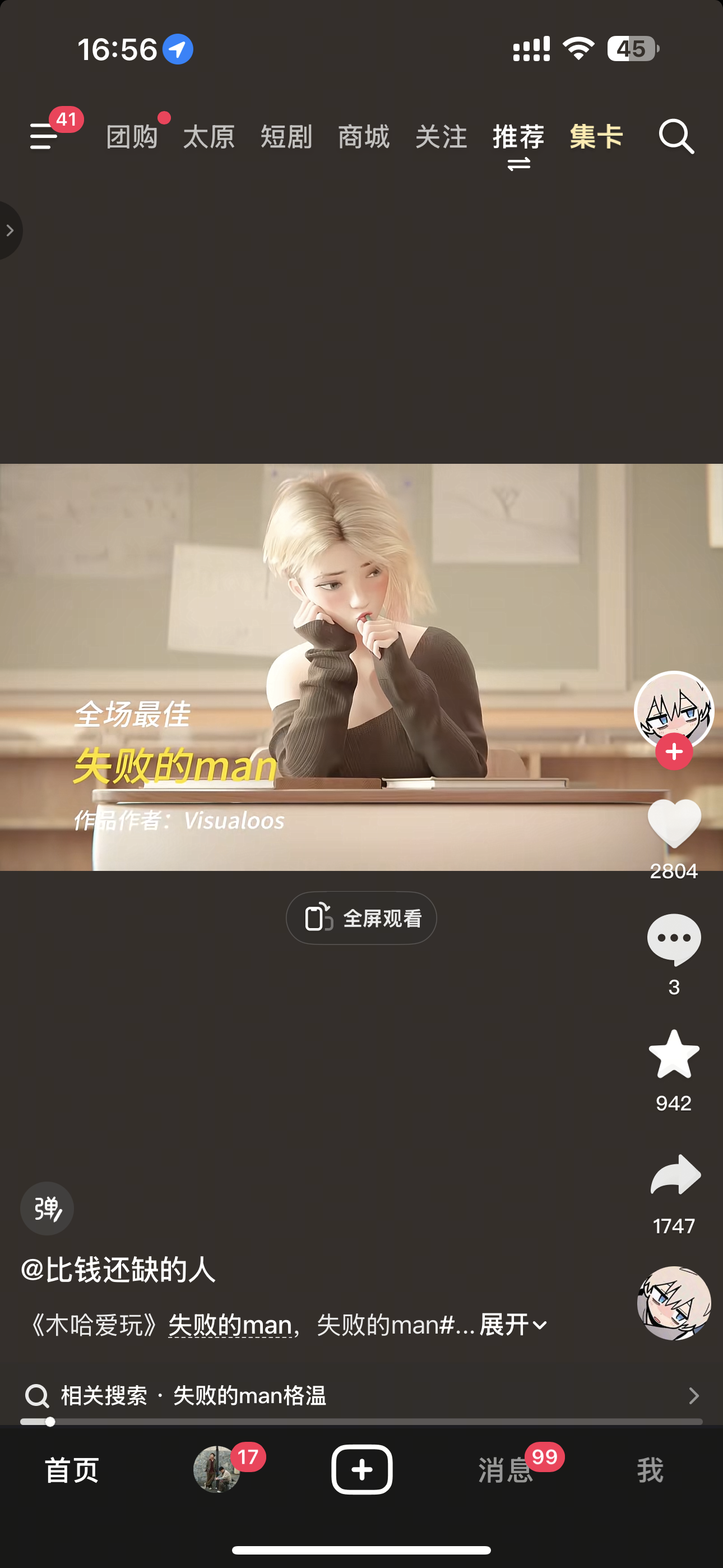Screen dimensions: 723x1568
Task: Open the comments with 3 replies
Action: pos(674,939)
